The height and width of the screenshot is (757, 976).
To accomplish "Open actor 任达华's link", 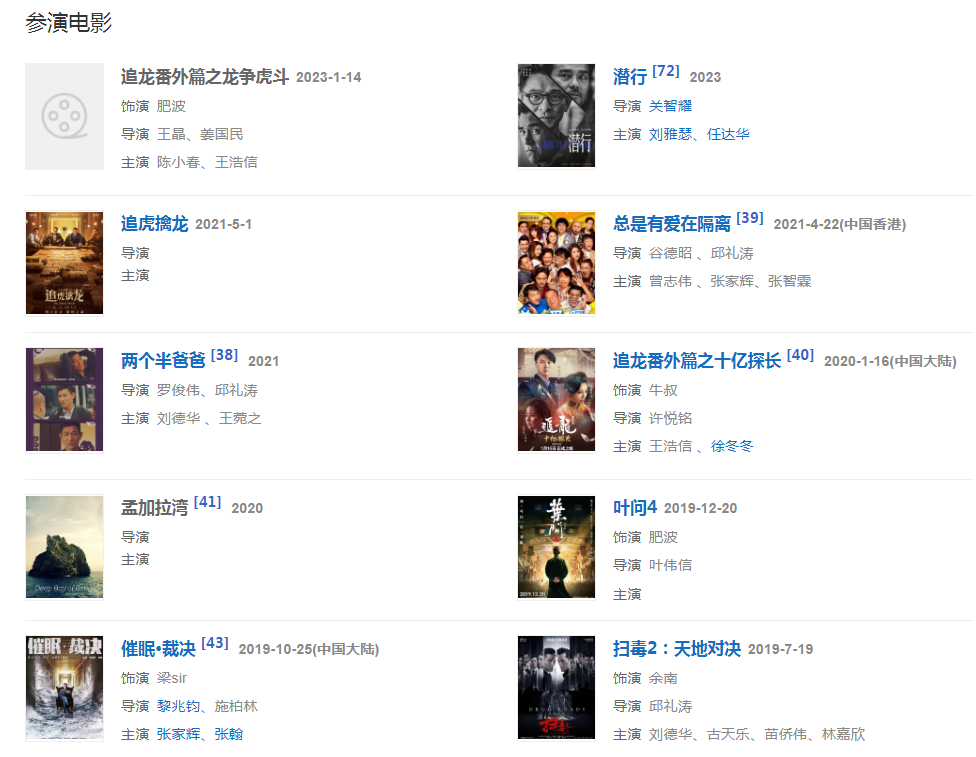I will click(x=728, y=134).
